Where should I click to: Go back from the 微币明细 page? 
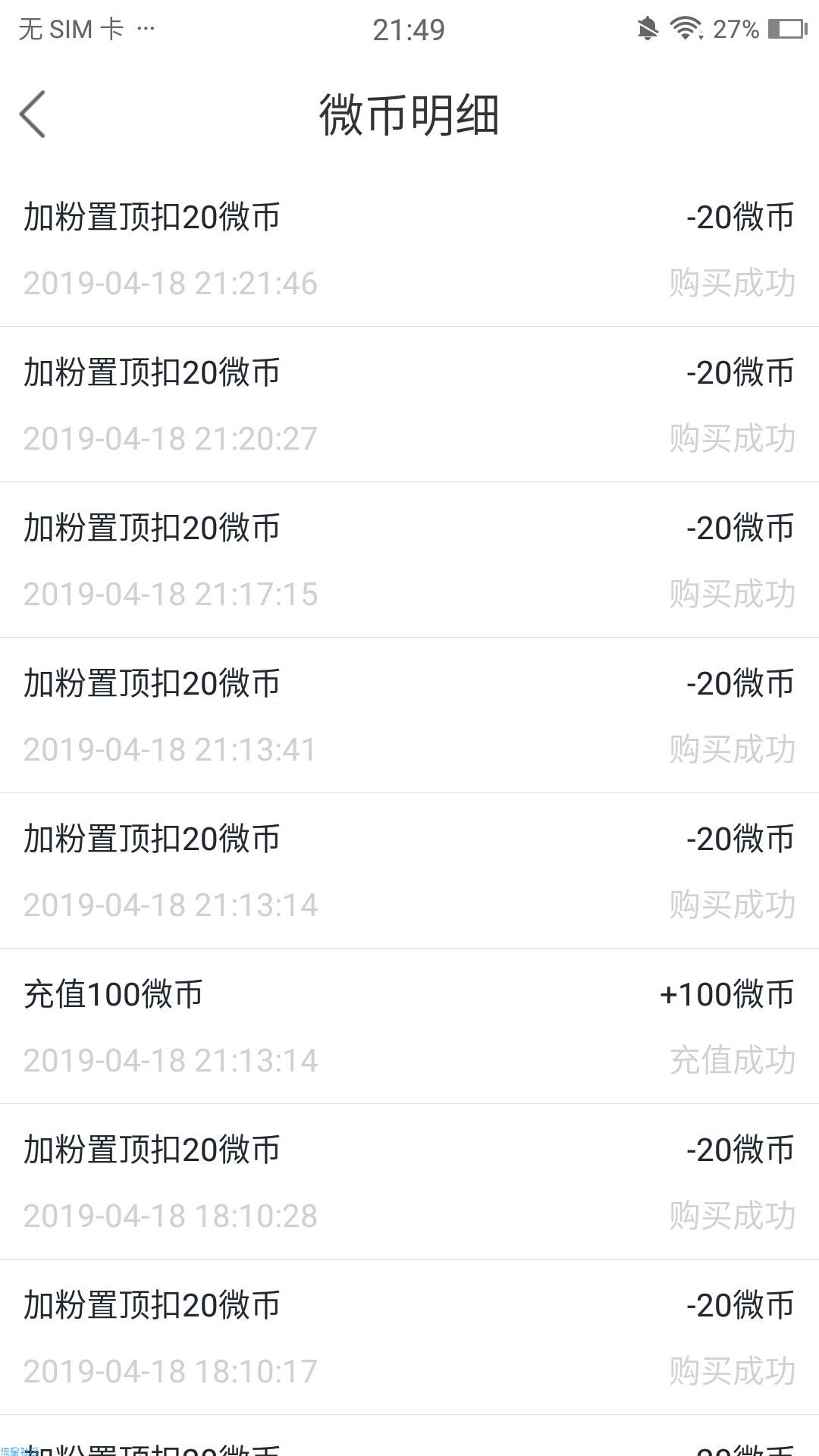33,115
